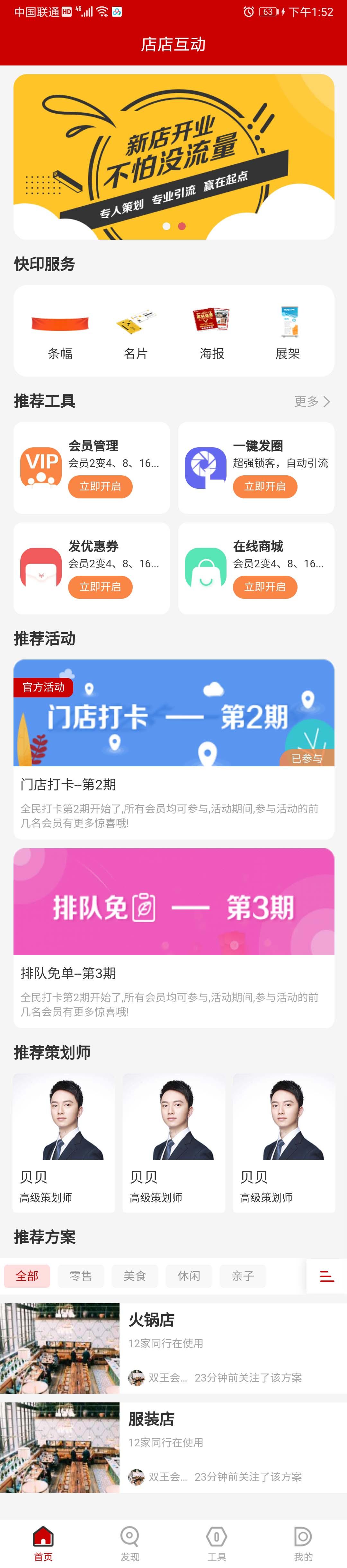Filter plans by 美食
Viewport: 347px width, 1568px height.
(x=135, y=1276)
